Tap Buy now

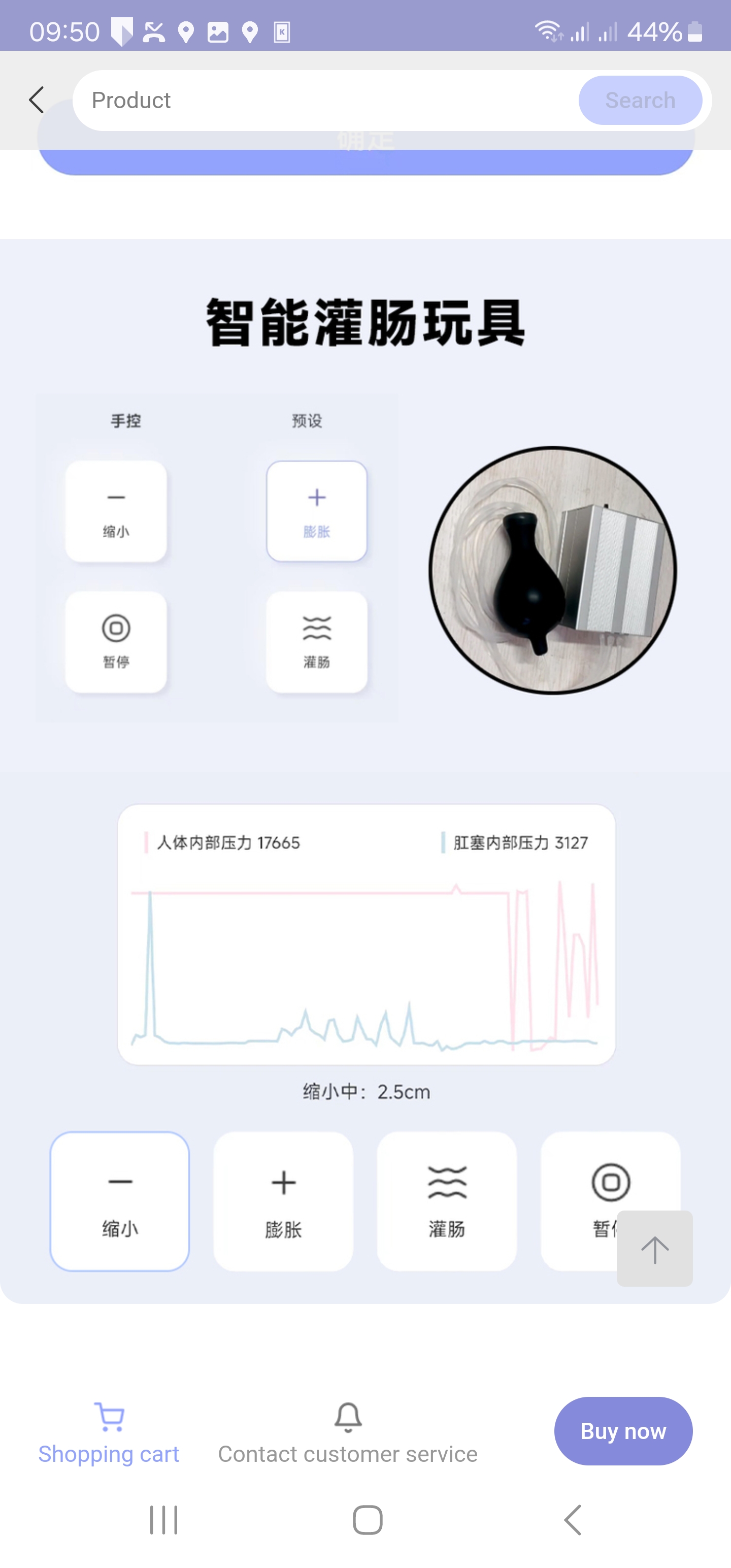click(623, 1431)
